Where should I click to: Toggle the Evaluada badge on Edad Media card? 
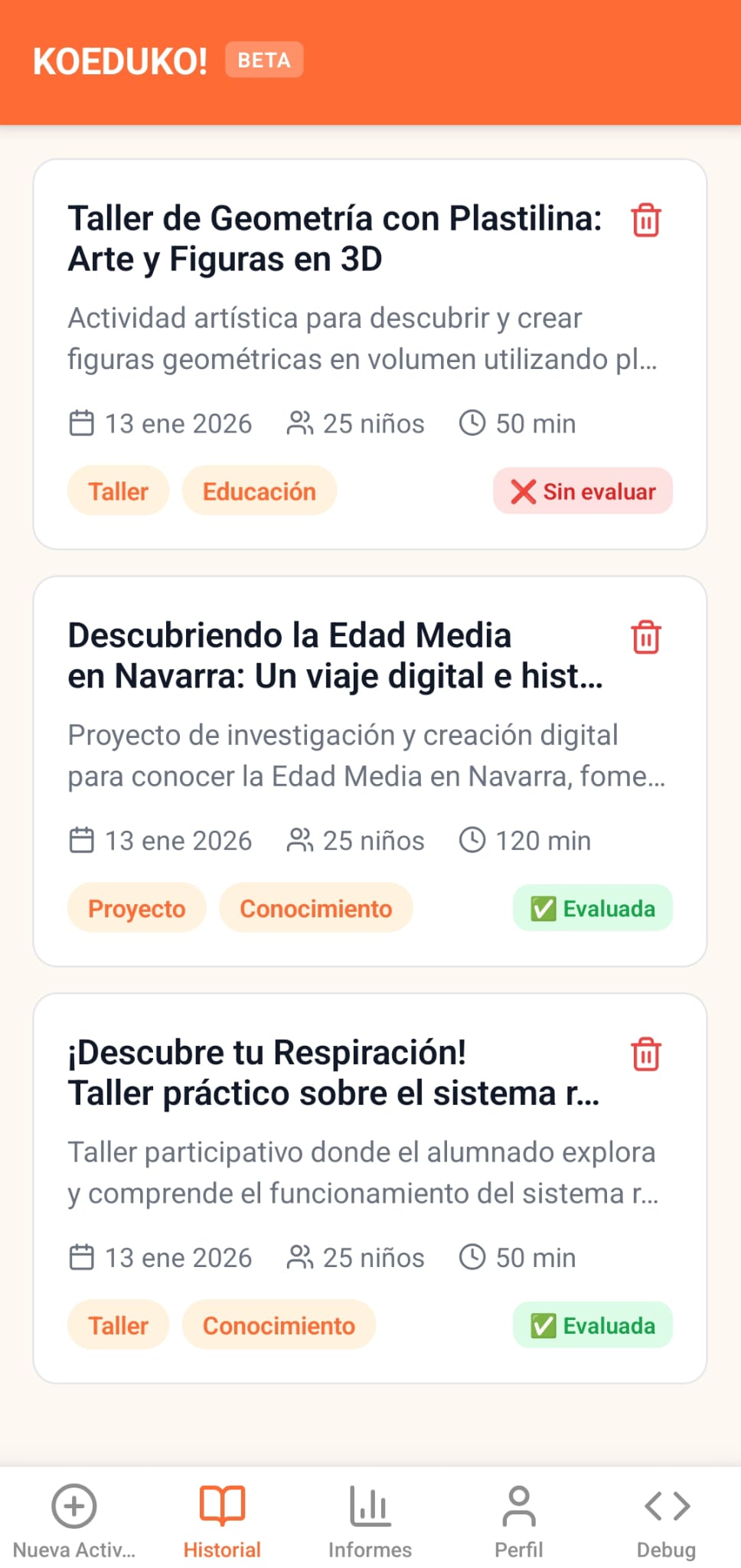pyautogui.click(x=592, y=908)
